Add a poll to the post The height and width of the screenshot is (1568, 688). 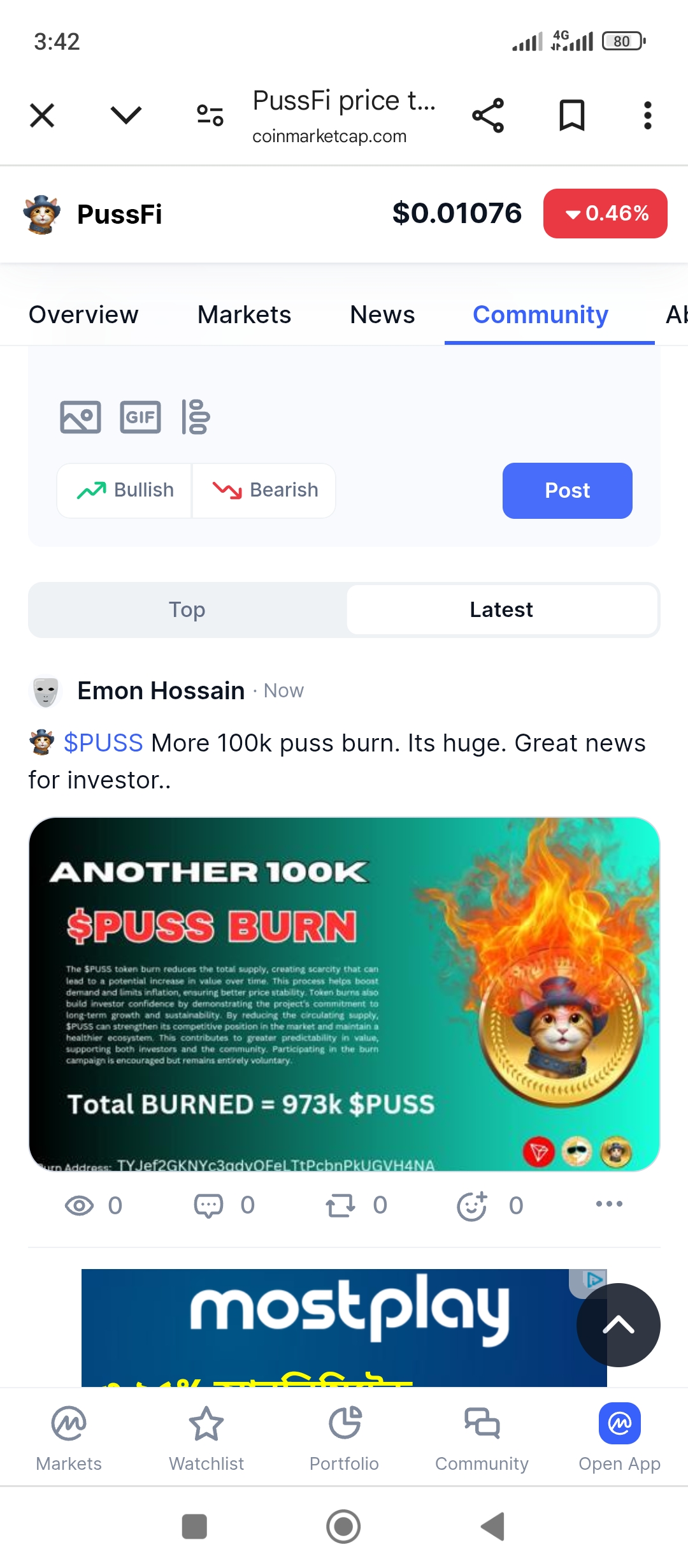pos(196,417)
